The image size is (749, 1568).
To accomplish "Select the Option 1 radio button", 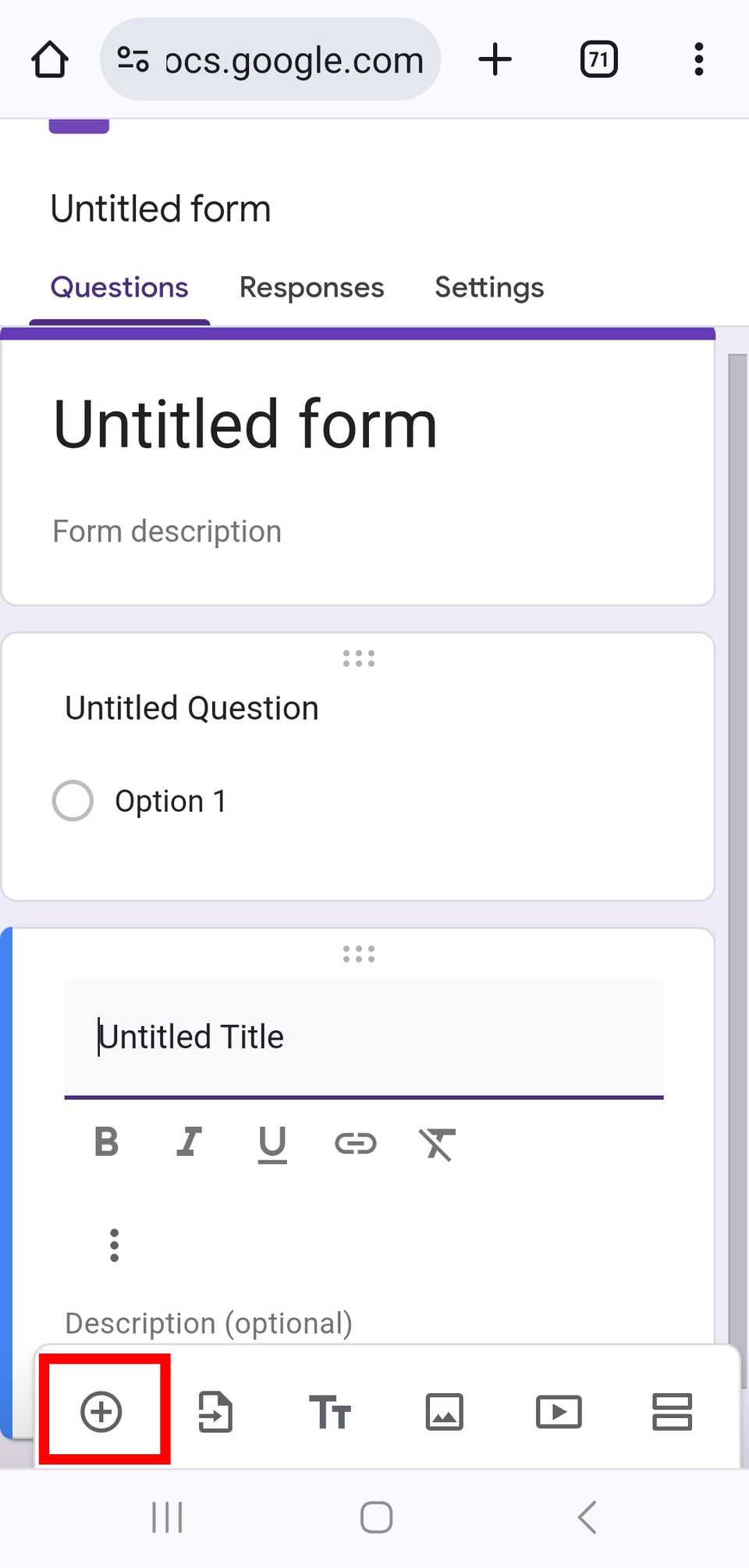I will 73,800.
